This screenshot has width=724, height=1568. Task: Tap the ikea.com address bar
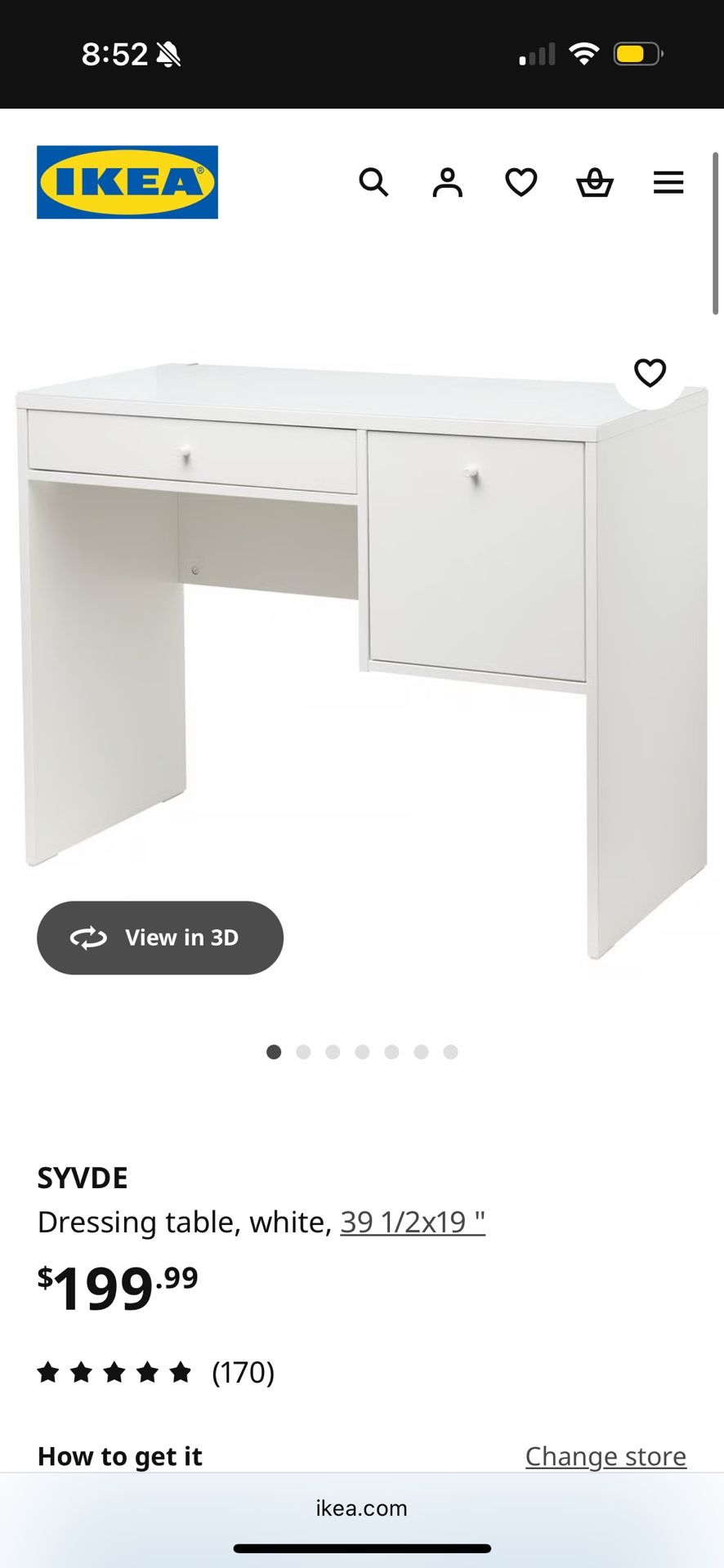(x=362, y=1508)
